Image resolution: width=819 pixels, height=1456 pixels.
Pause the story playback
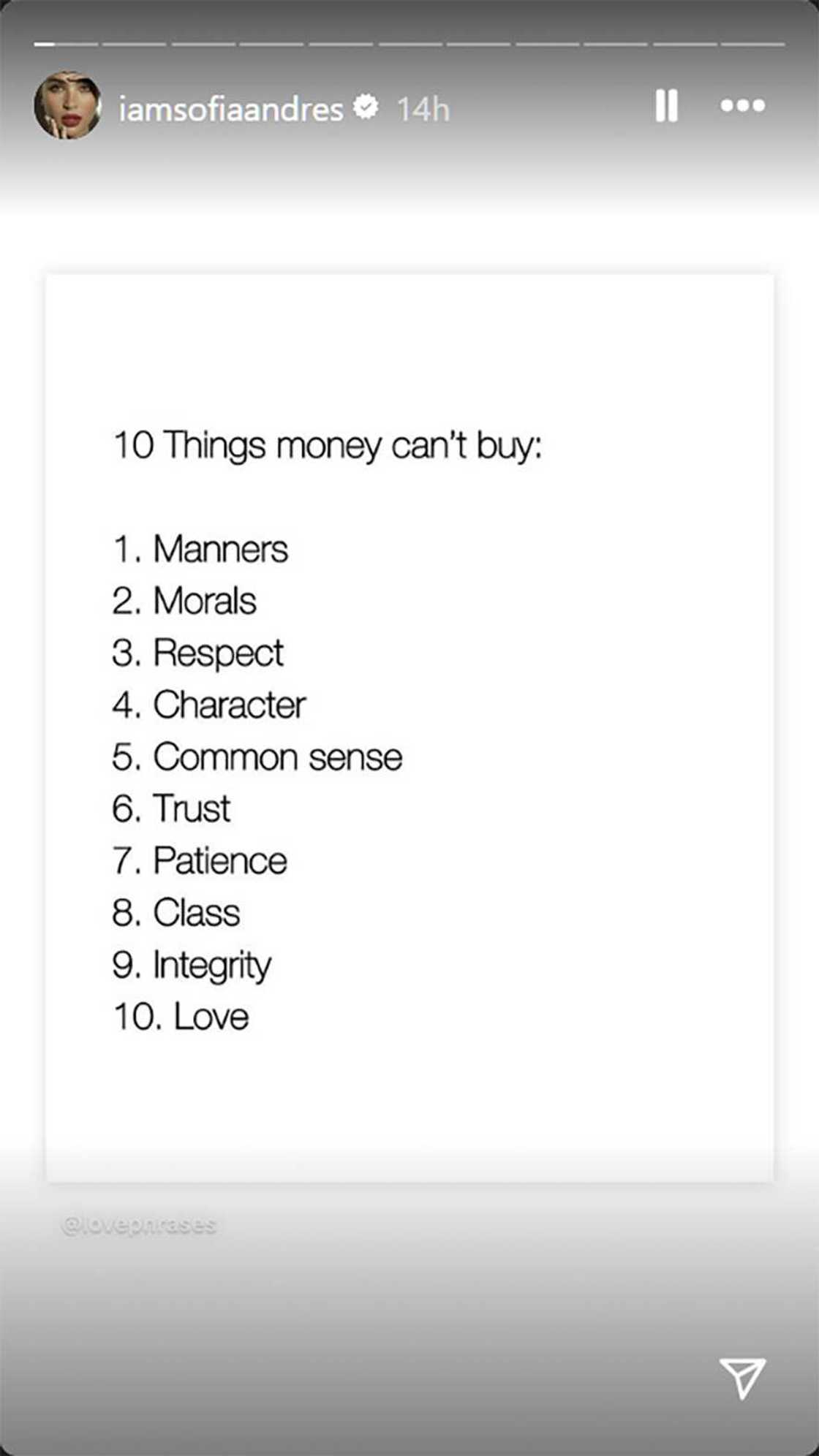665,106
